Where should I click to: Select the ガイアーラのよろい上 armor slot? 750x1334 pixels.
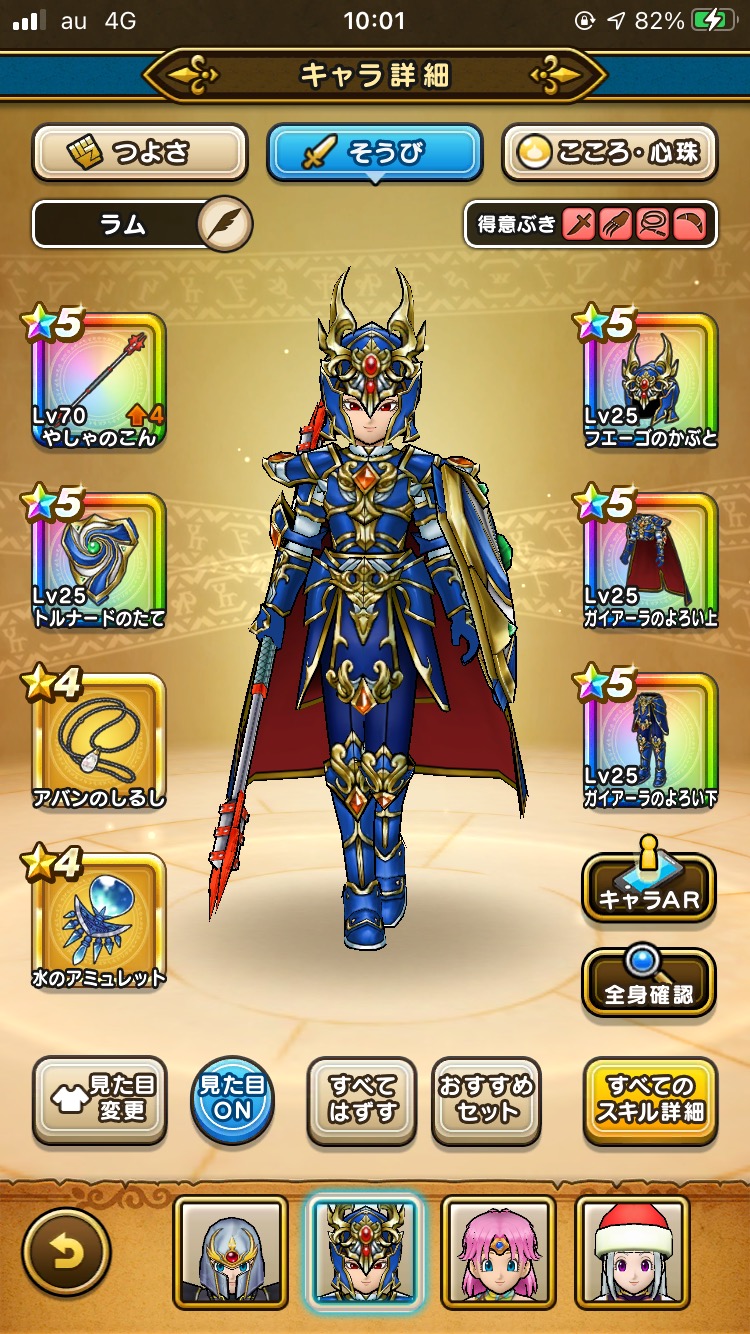point(651,561)
